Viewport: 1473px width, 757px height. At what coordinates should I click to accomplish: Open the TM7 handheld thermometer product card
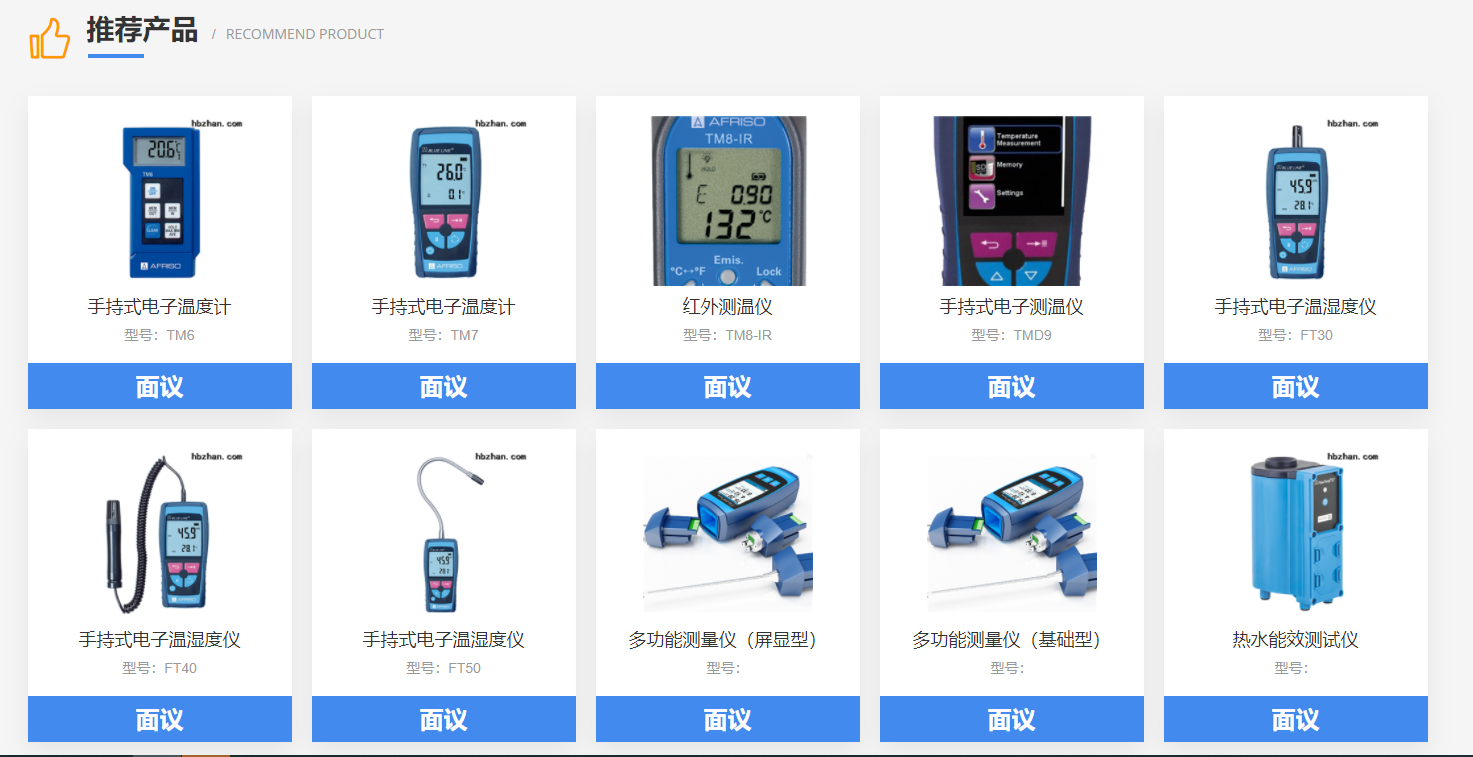[x=444, y=201]
